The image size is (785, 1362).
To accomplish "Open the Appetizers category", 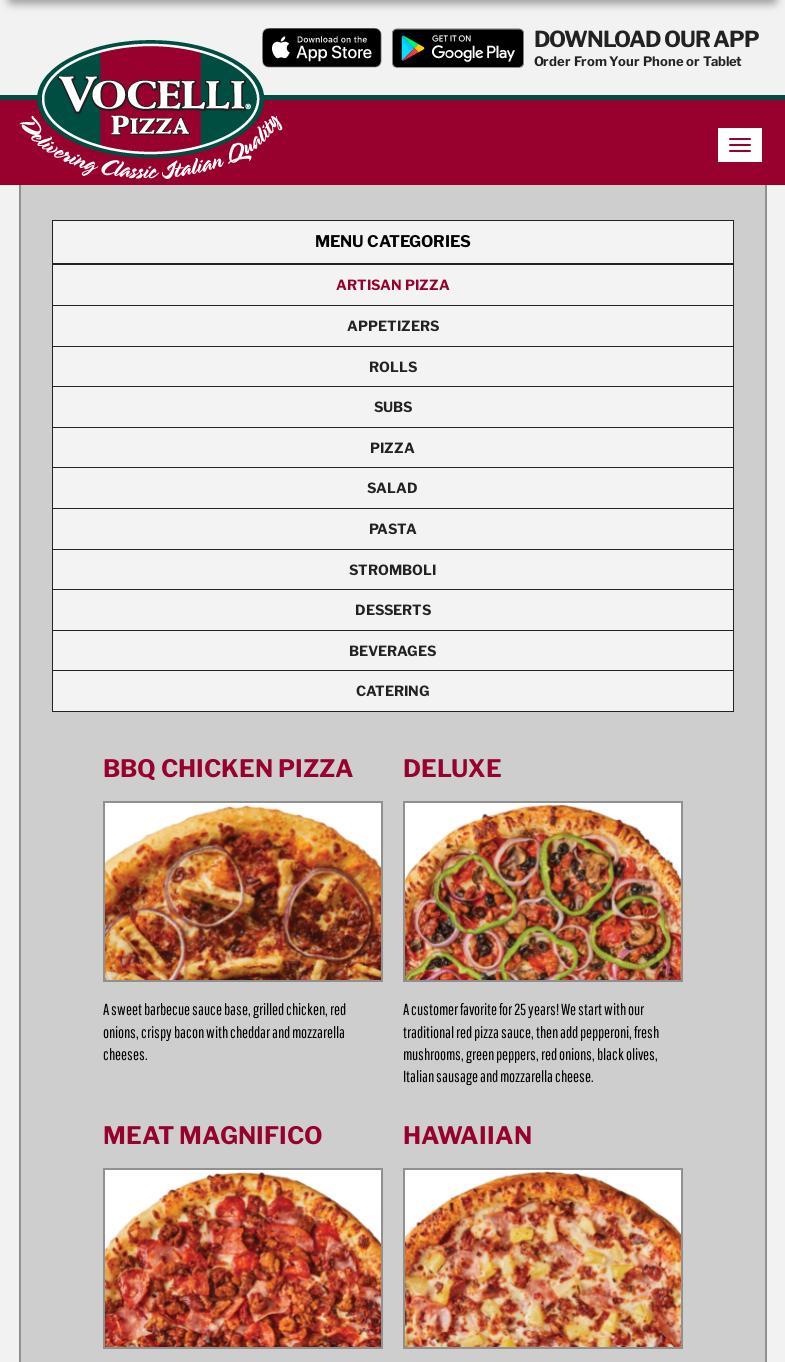I will (x=393, y=326).
